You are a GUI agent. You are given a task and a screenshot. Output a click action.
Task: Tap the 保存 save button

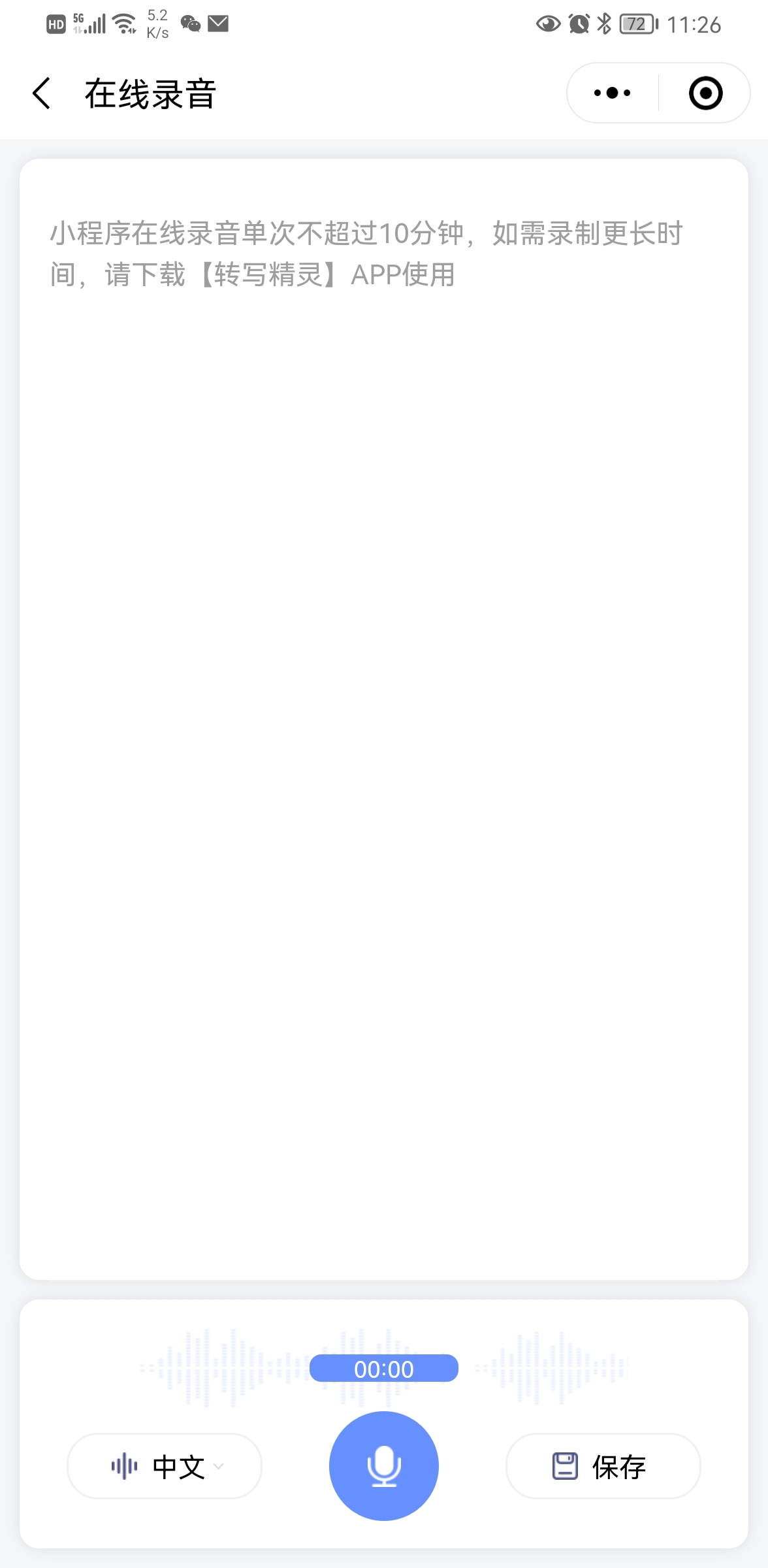pyautogui.click(x=603, y=1467)
